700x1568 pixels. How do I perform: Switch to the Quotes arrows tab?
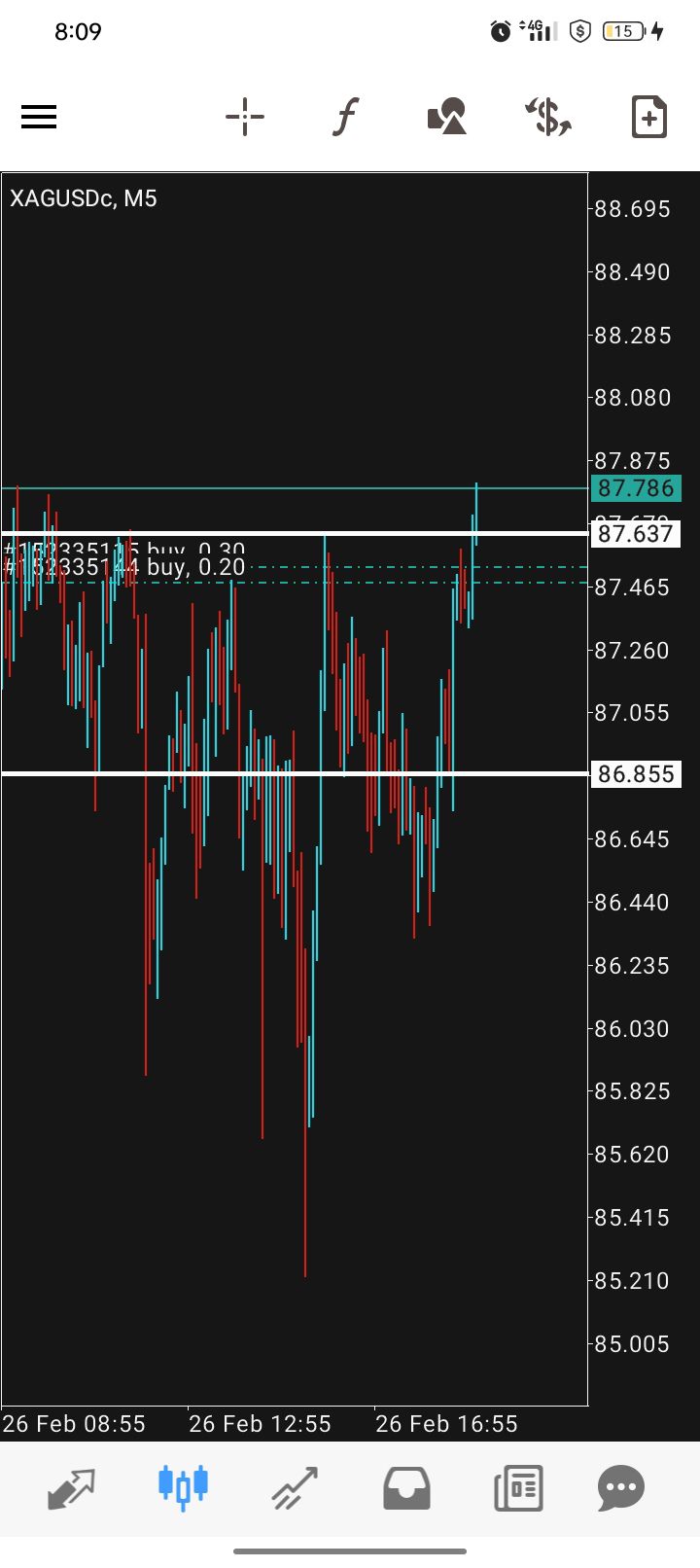pyautogui.click(x=72, y=1487)
